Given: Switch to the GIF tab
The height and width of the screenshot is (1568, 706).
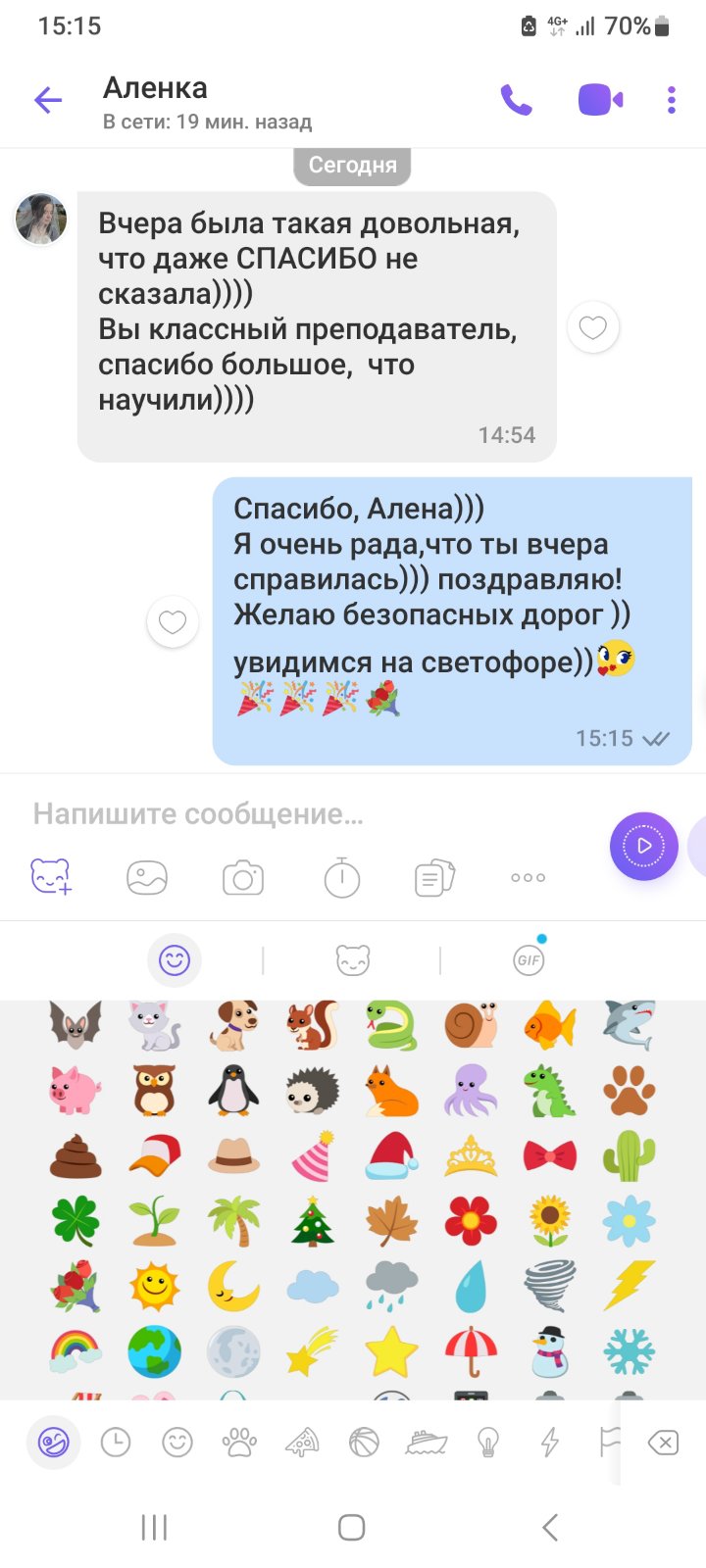Looking at the screenshot, I should [x=529, y=960].
